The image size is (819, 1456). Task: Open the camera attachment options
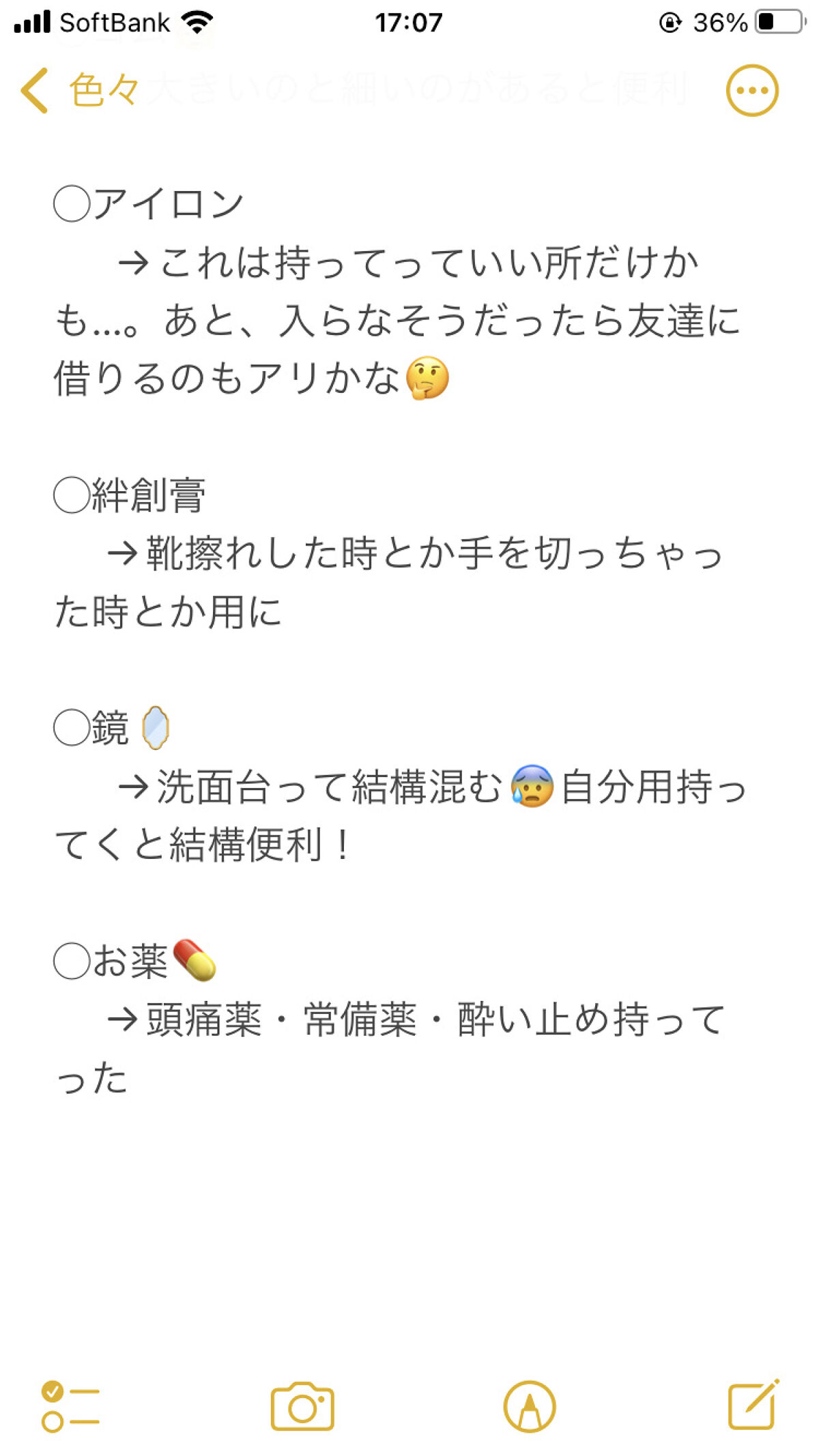point(302,1406)
